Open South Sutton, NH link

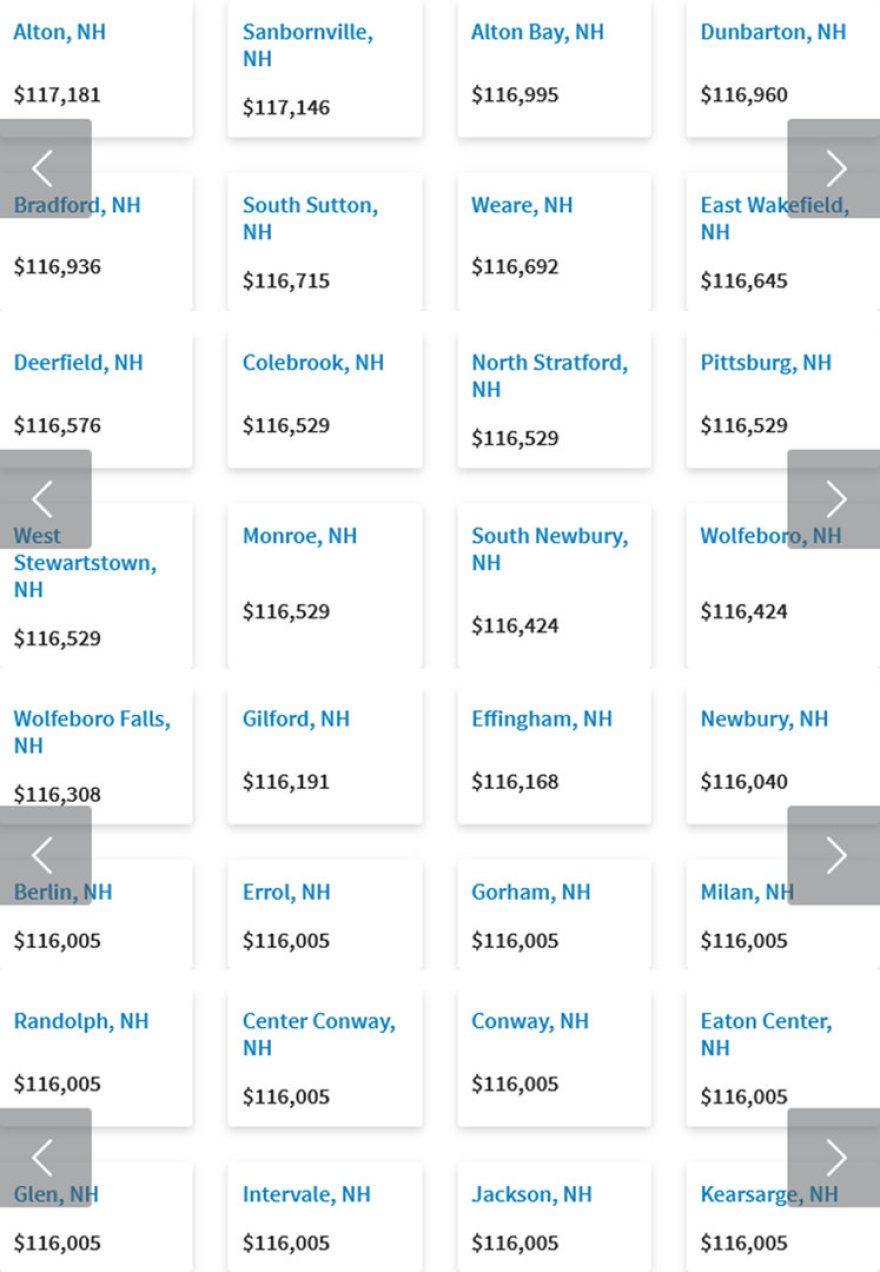click(x=309, y=218)
